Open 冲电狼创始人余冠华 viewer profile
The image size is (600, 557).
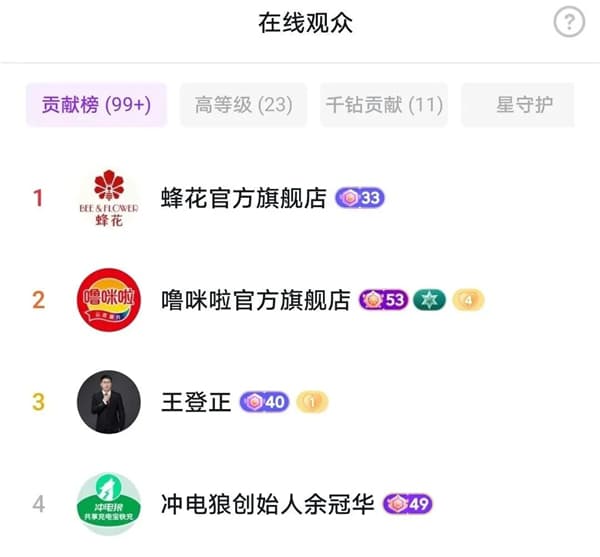[267, 503]
